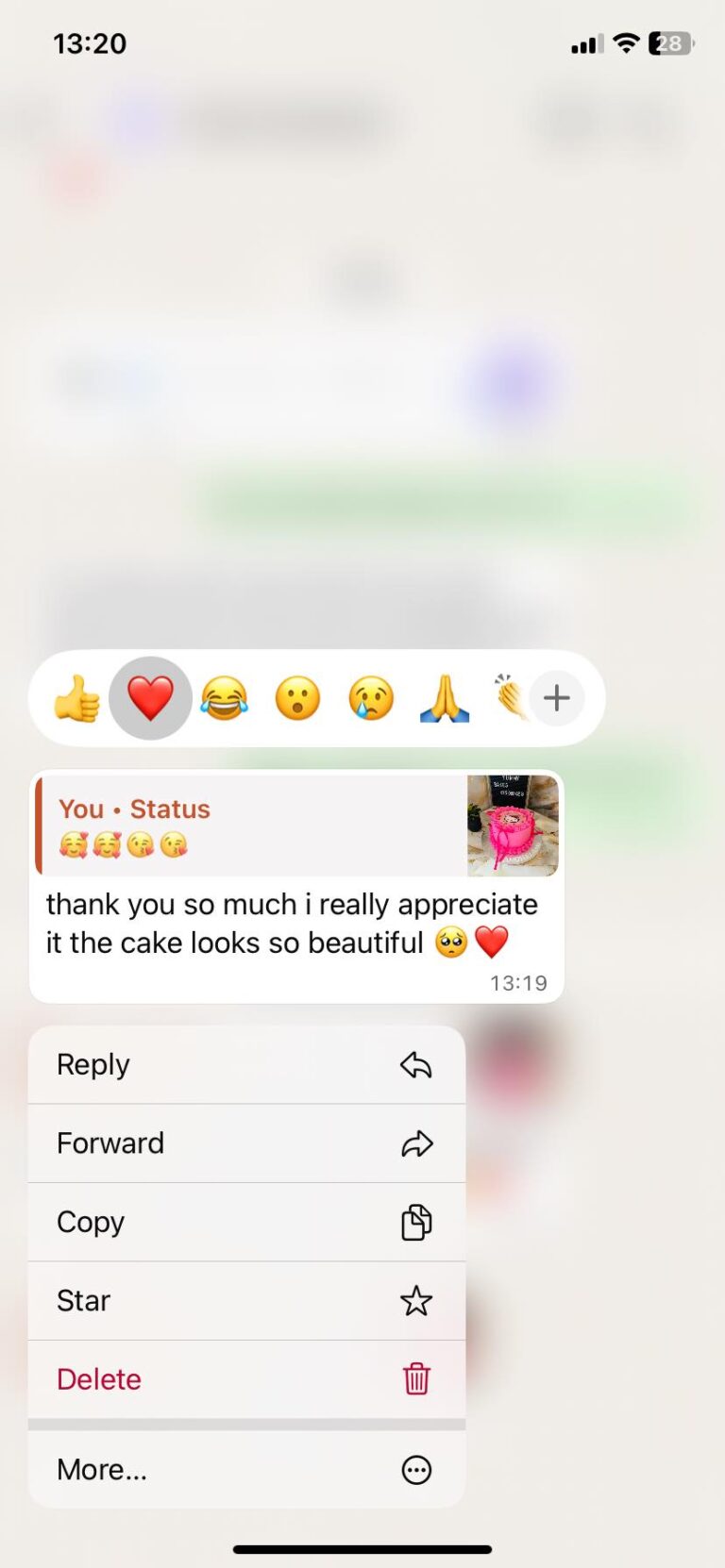React with the thumbs up emoji

point(77,699)
